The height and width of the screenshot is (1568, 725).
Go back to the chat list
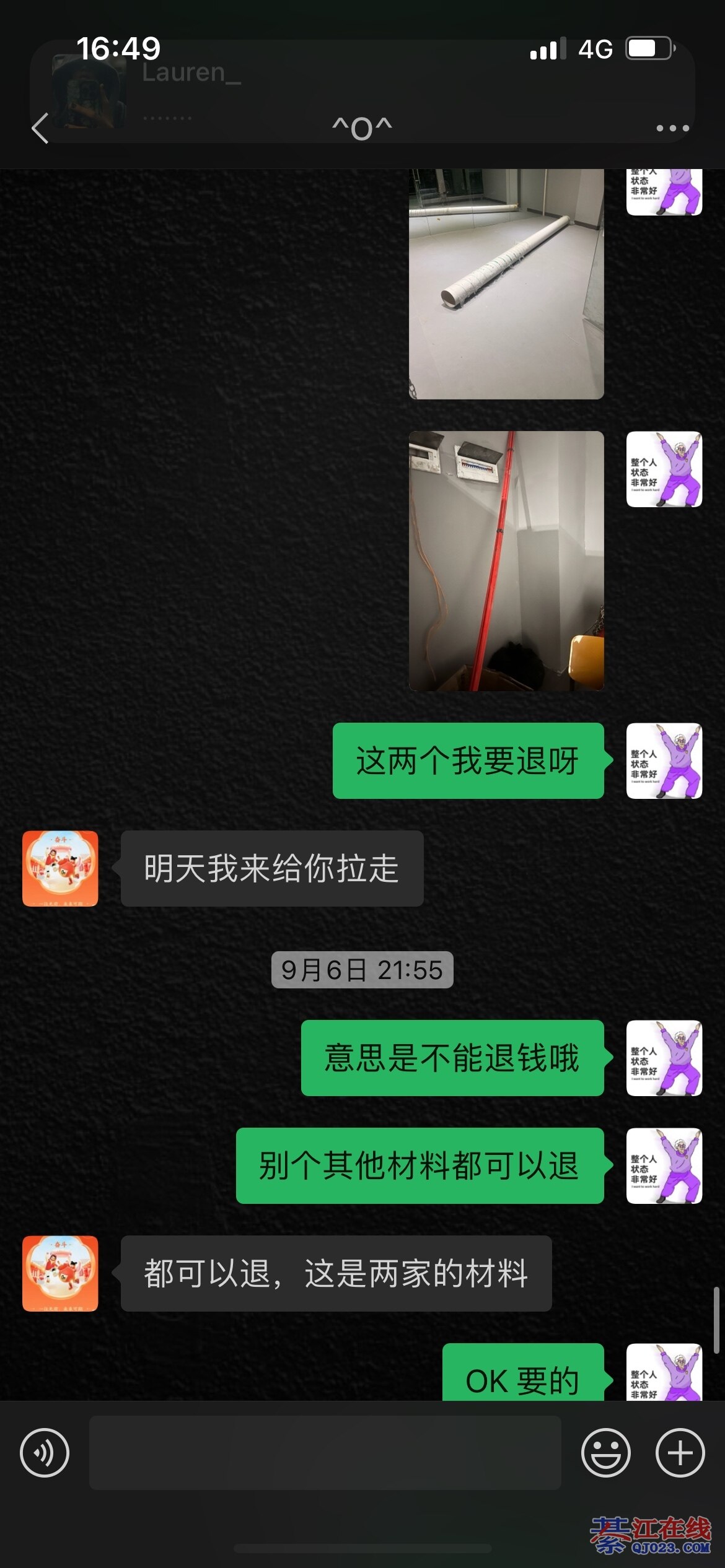tap(40, 128)
